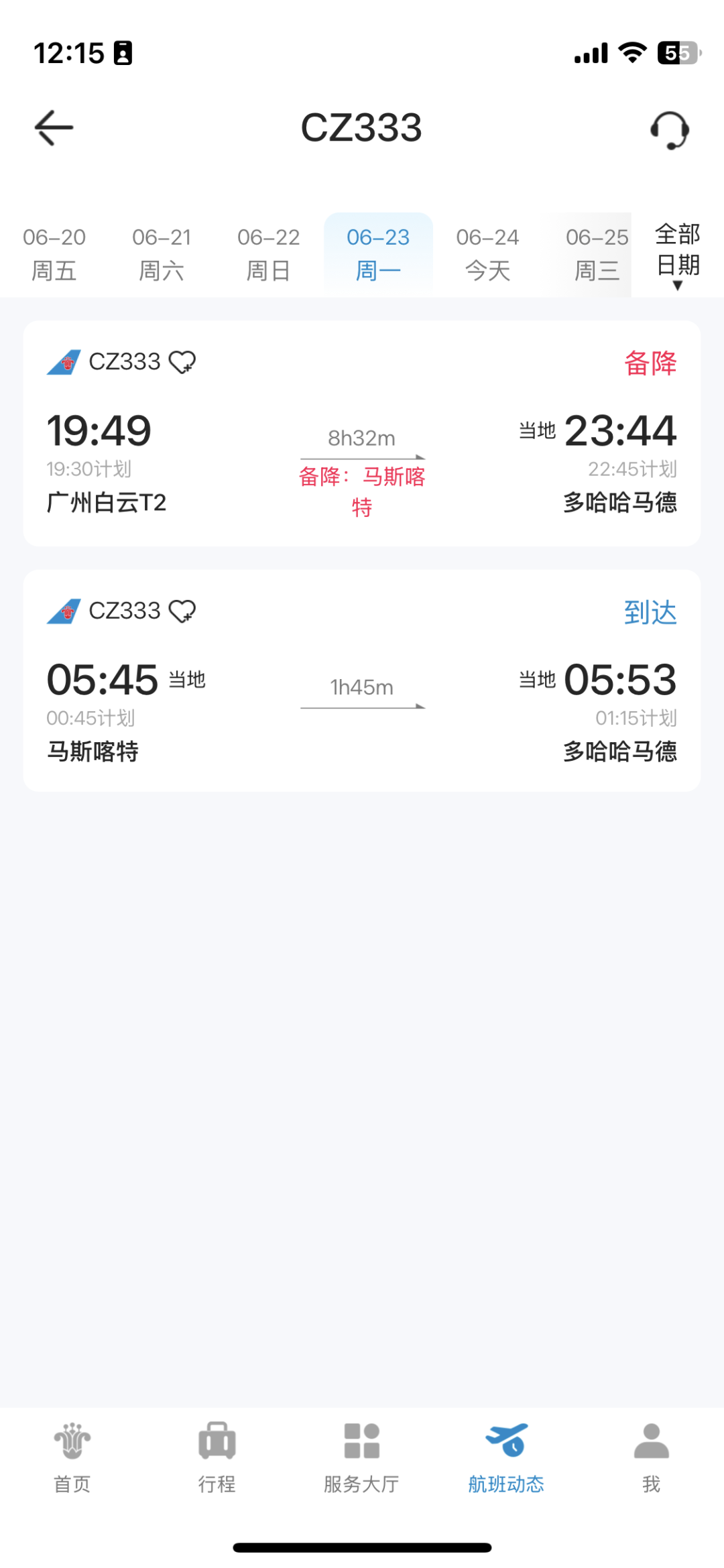The height and width of the screenshot is (1568, 724).
Task: Select the 06-22 周日 date tab
Action: click(268, 254)
